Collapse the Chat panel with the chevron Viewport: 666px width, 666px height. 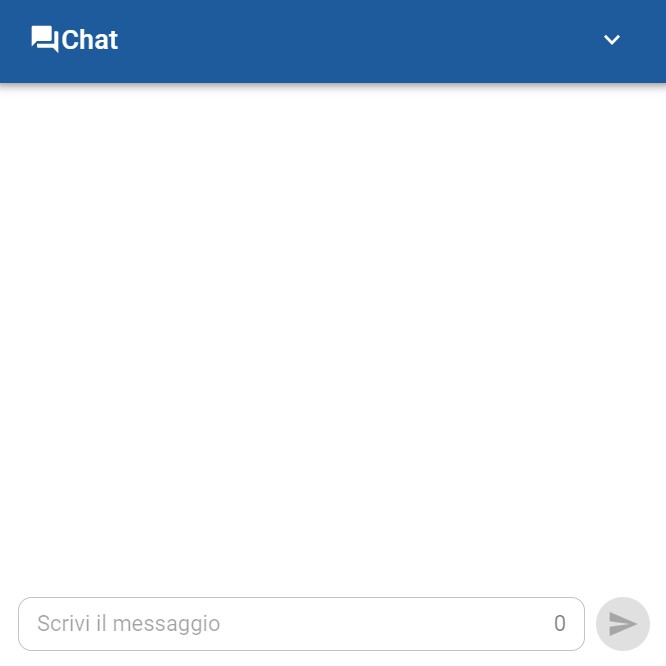click(x=612, y=40)
